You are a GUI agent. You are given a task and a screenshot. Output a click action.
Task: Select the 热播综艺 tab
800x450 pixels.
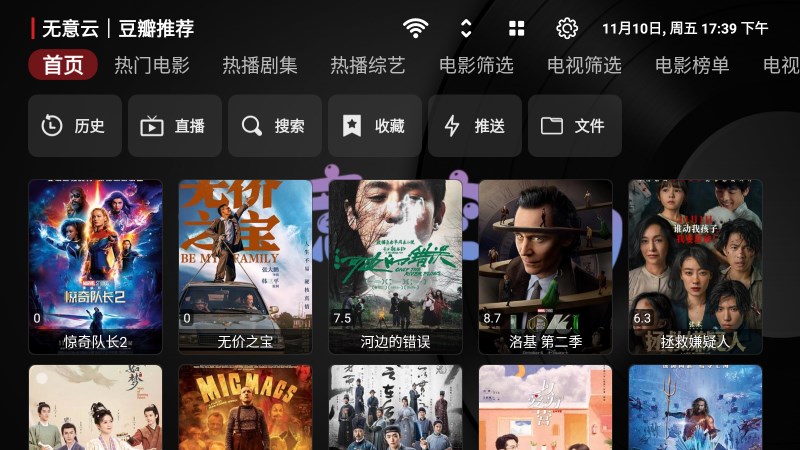click(368, 65)
